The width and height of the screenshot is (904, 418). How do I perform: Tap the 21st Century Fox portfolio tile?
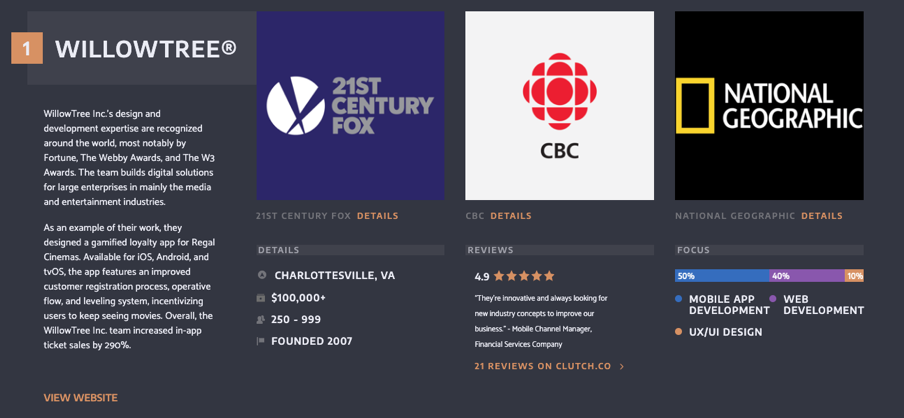pyautogui.click(x=350, y=105)
